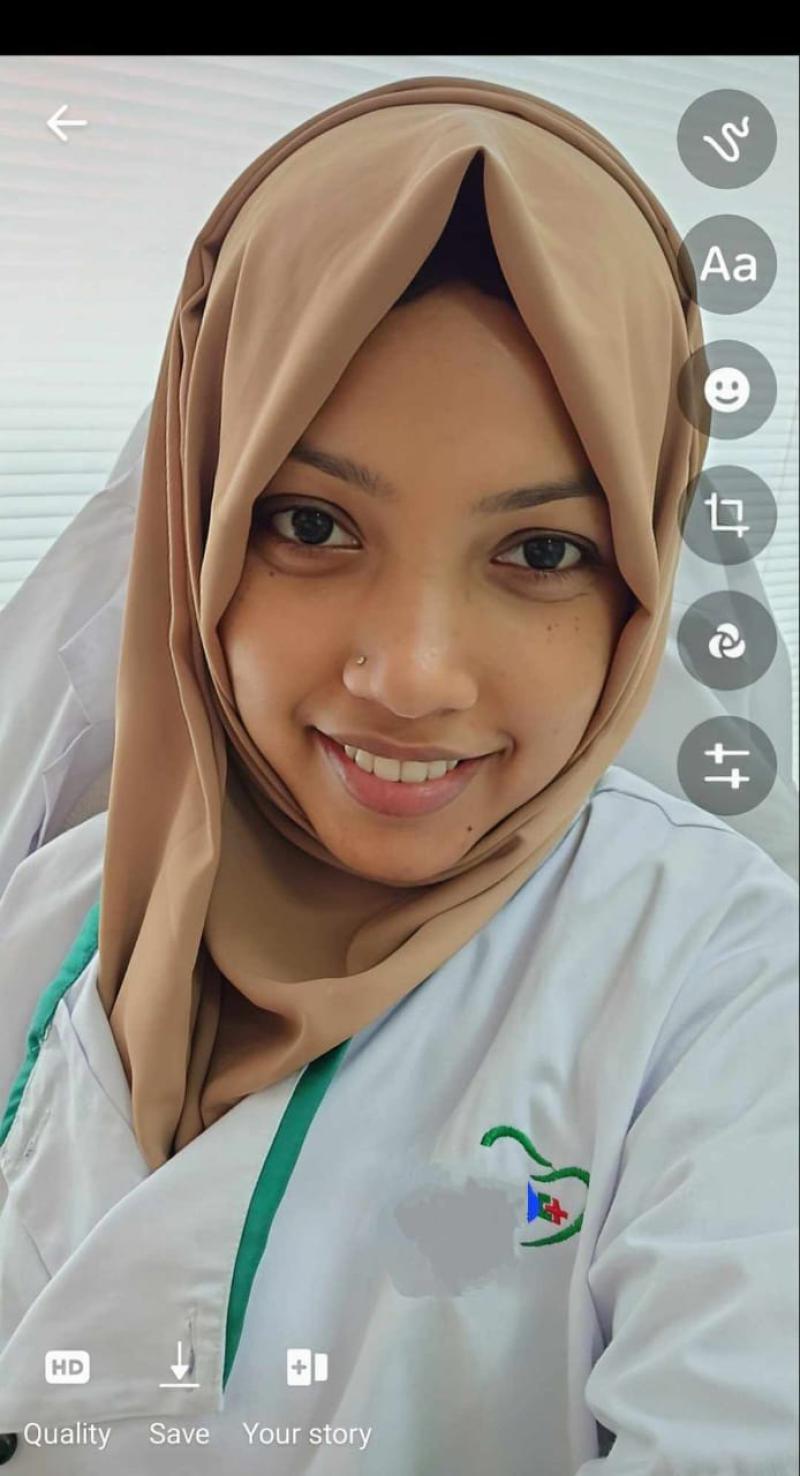Change the HD Quality setting
800x1476 pixels.
[x=67, y=1397]
